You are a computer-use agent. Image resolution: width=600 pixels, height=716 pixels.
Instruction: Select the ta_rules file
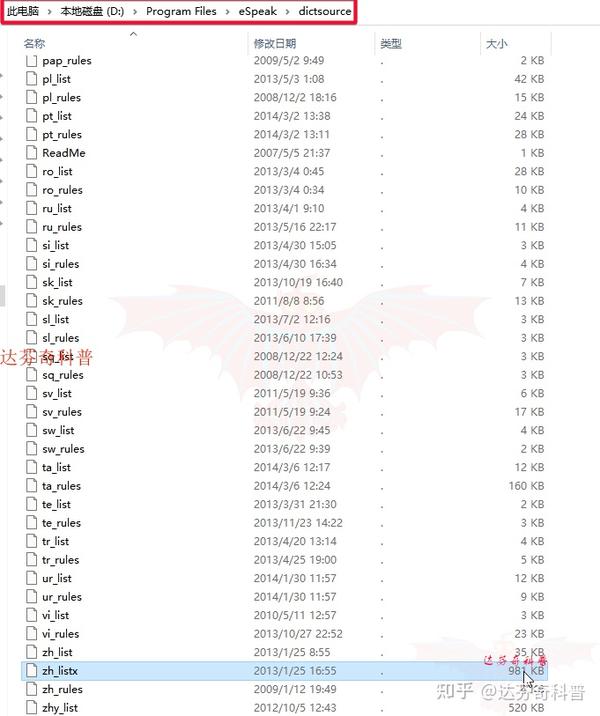click(60, 486)
